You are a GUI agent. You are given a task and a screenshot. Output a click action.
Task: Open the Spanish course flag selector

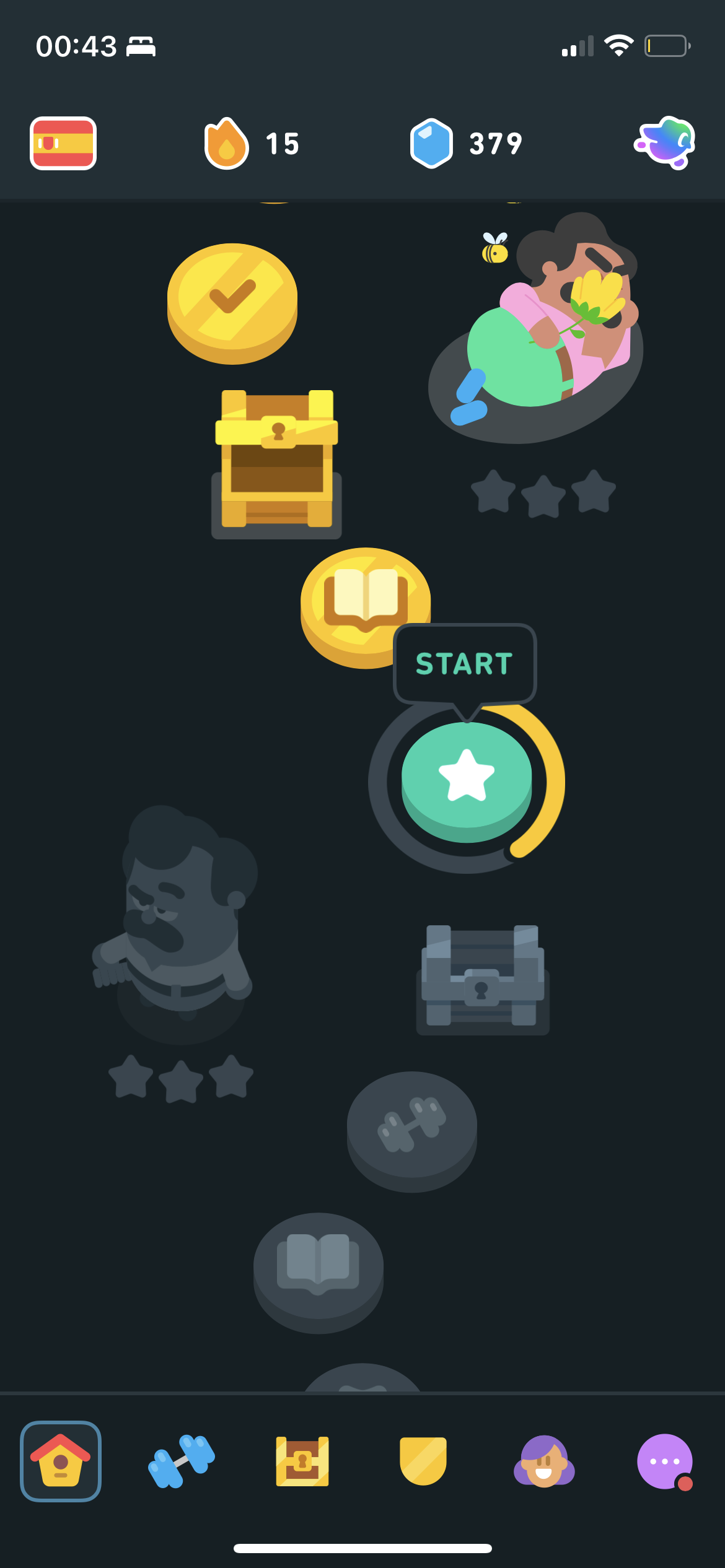click(63, 143)
